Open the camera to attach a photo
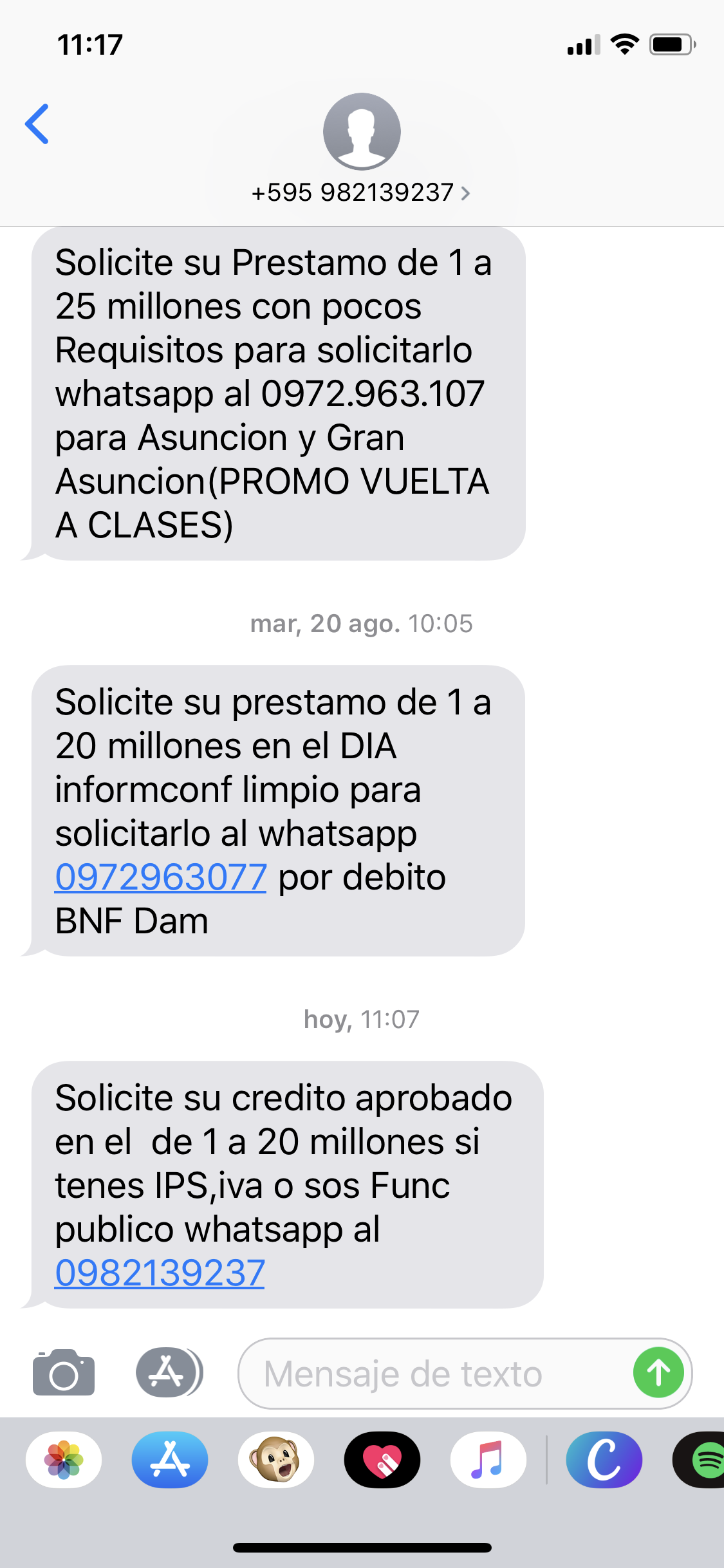Viewport: 724px width, 1568px height. click(x=64, y=1372)
